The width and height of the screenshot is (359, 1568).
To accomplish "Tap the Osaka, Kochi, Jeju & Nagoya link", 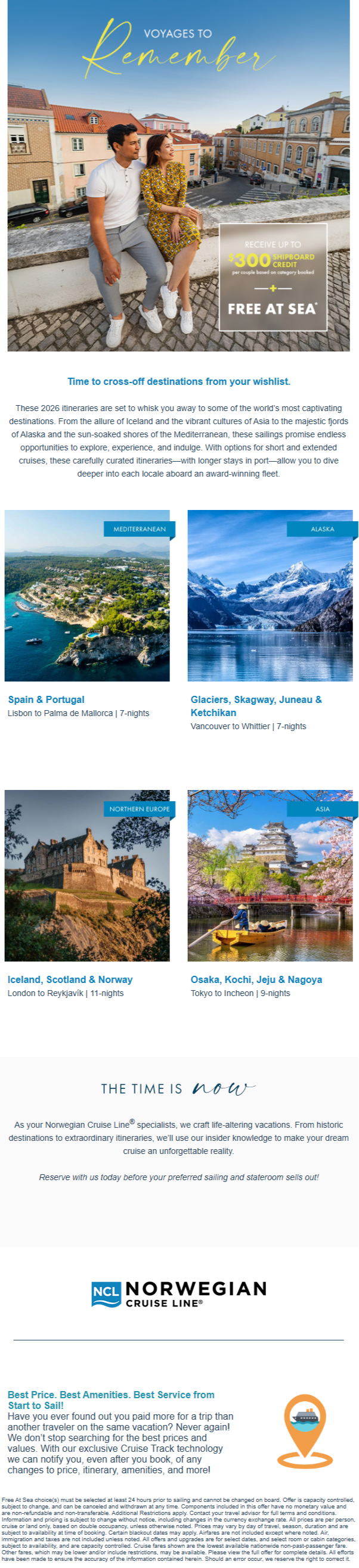I will [256, 979].
